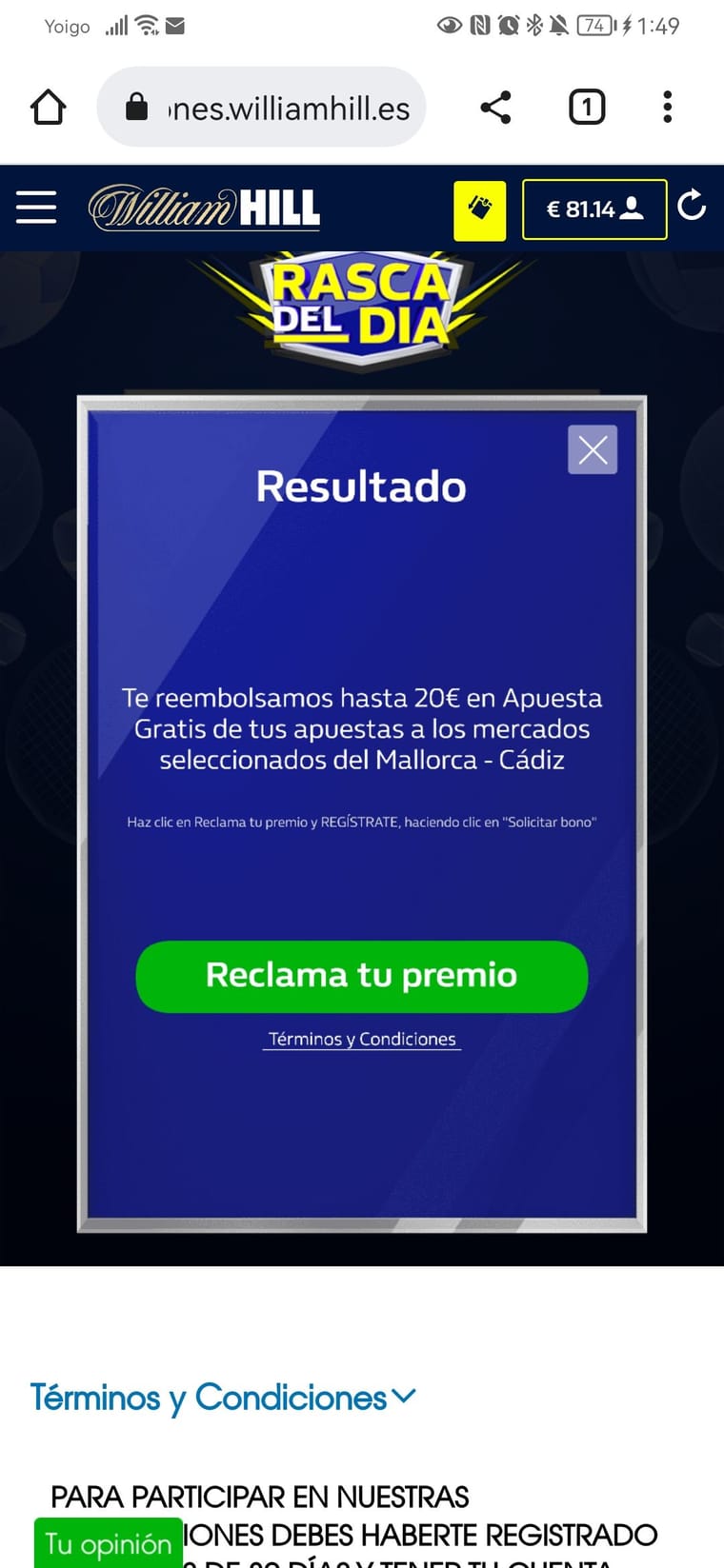Open the Tu opinión feedback tab

point(108,1543)
